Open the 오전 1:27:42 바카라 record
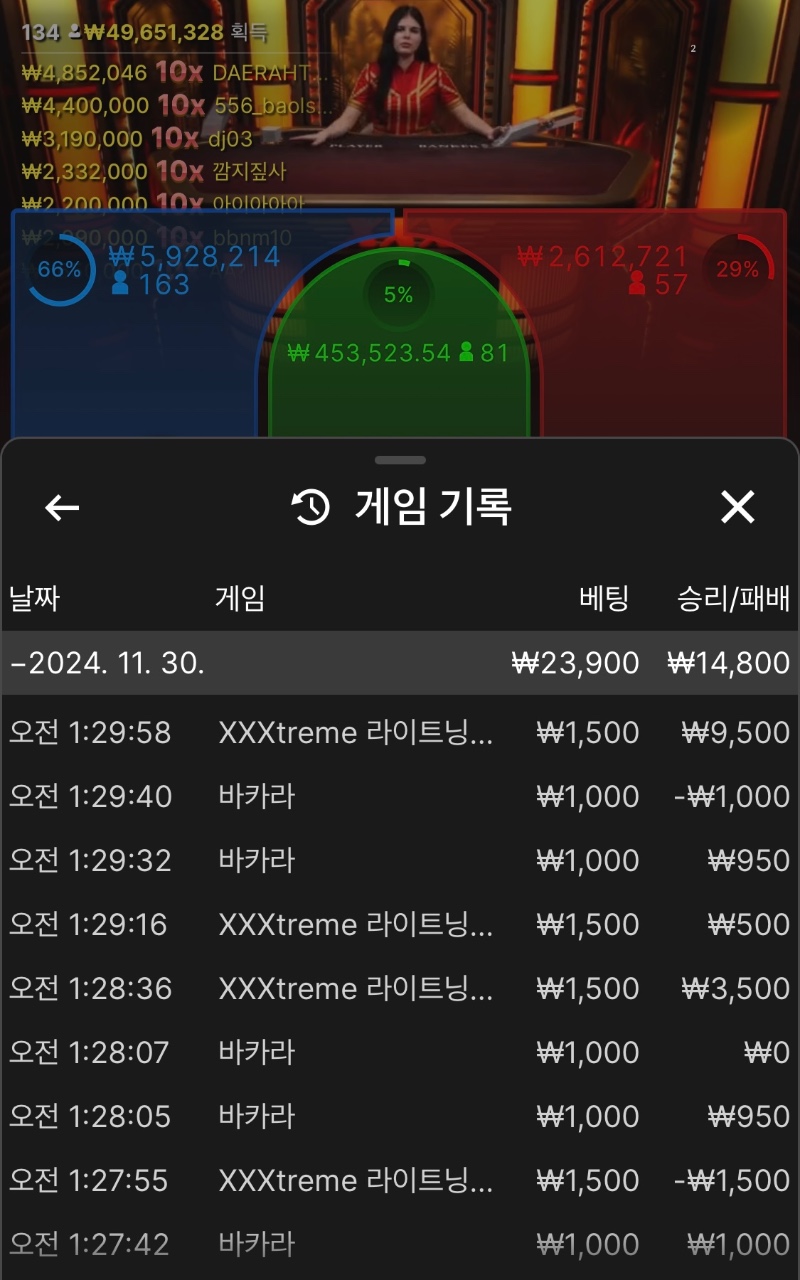 (400, 1245)
